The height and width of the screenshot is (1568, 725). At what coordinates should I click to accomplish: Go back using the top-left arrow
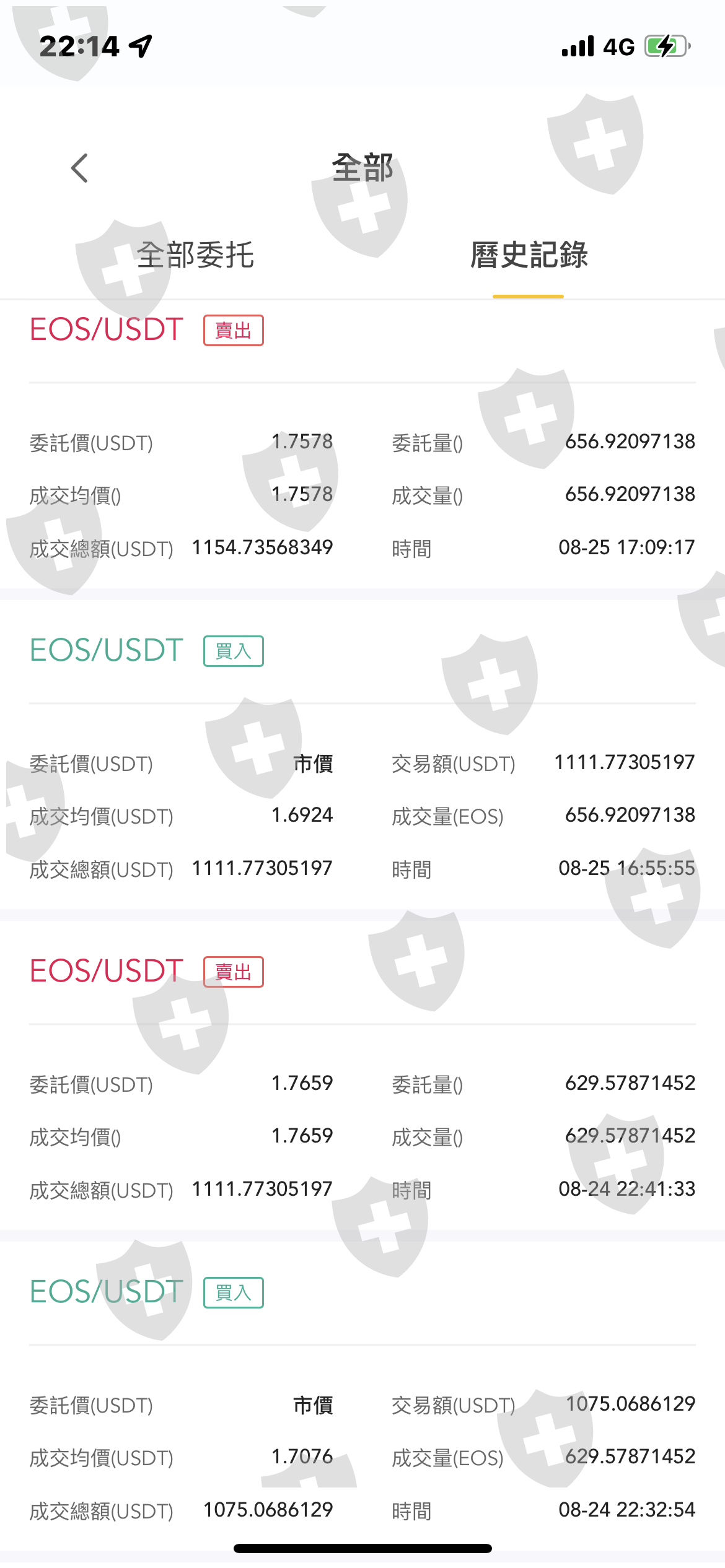(x=80, y=168)
